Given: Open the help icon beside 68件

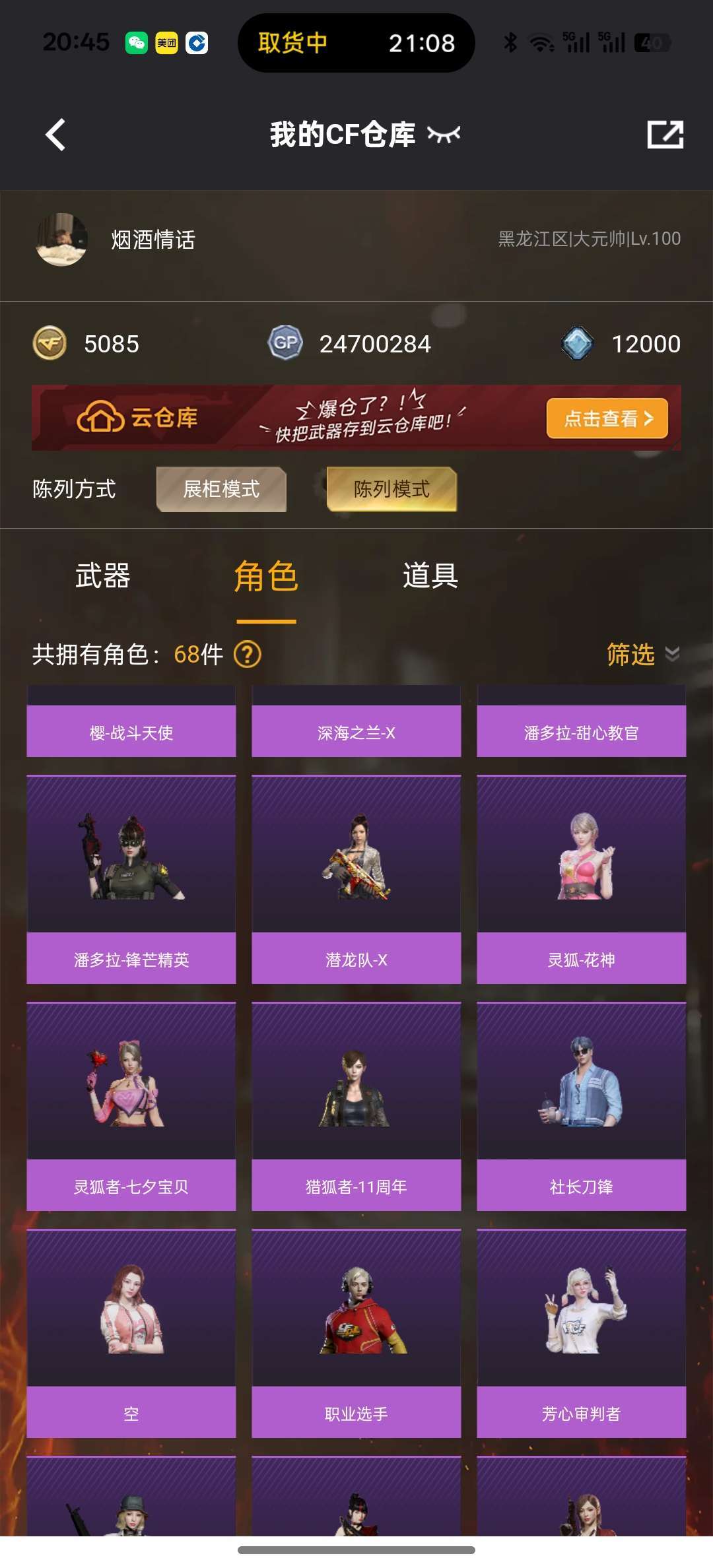Looking at the screenshot, I should tap(248, 654).
